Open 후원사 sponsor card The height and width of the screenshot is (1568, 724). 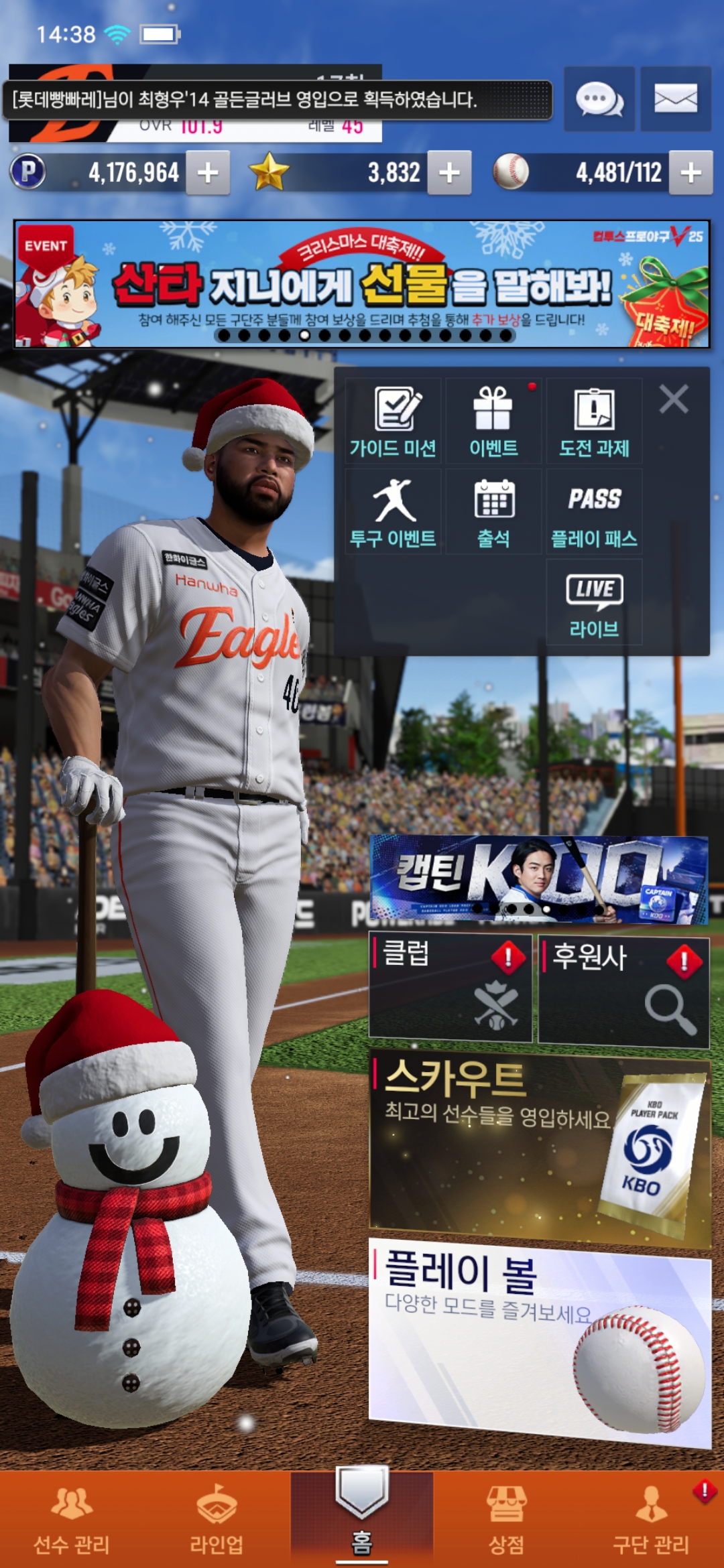(x=623, y=990)
